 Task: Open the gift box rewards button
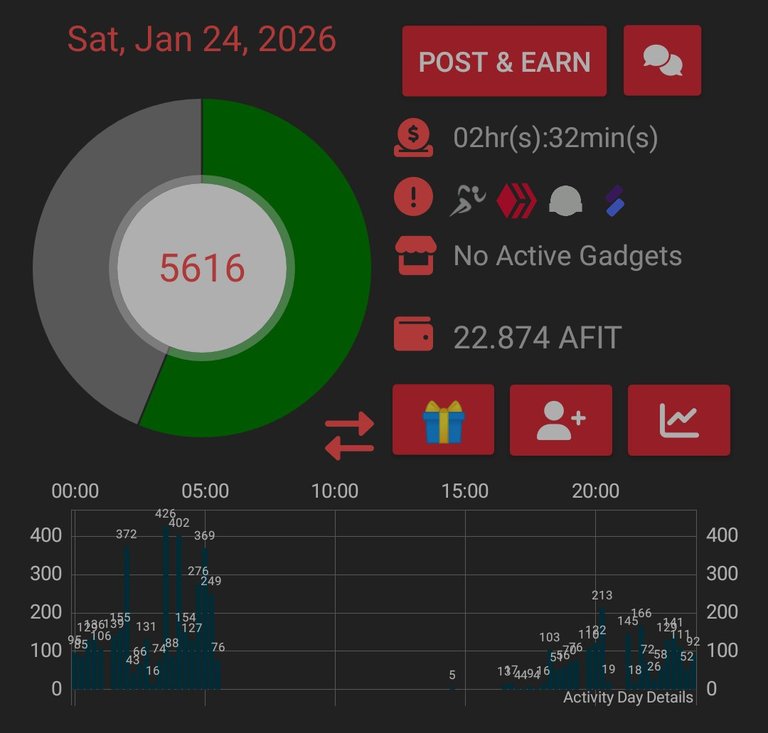(443, 420)
